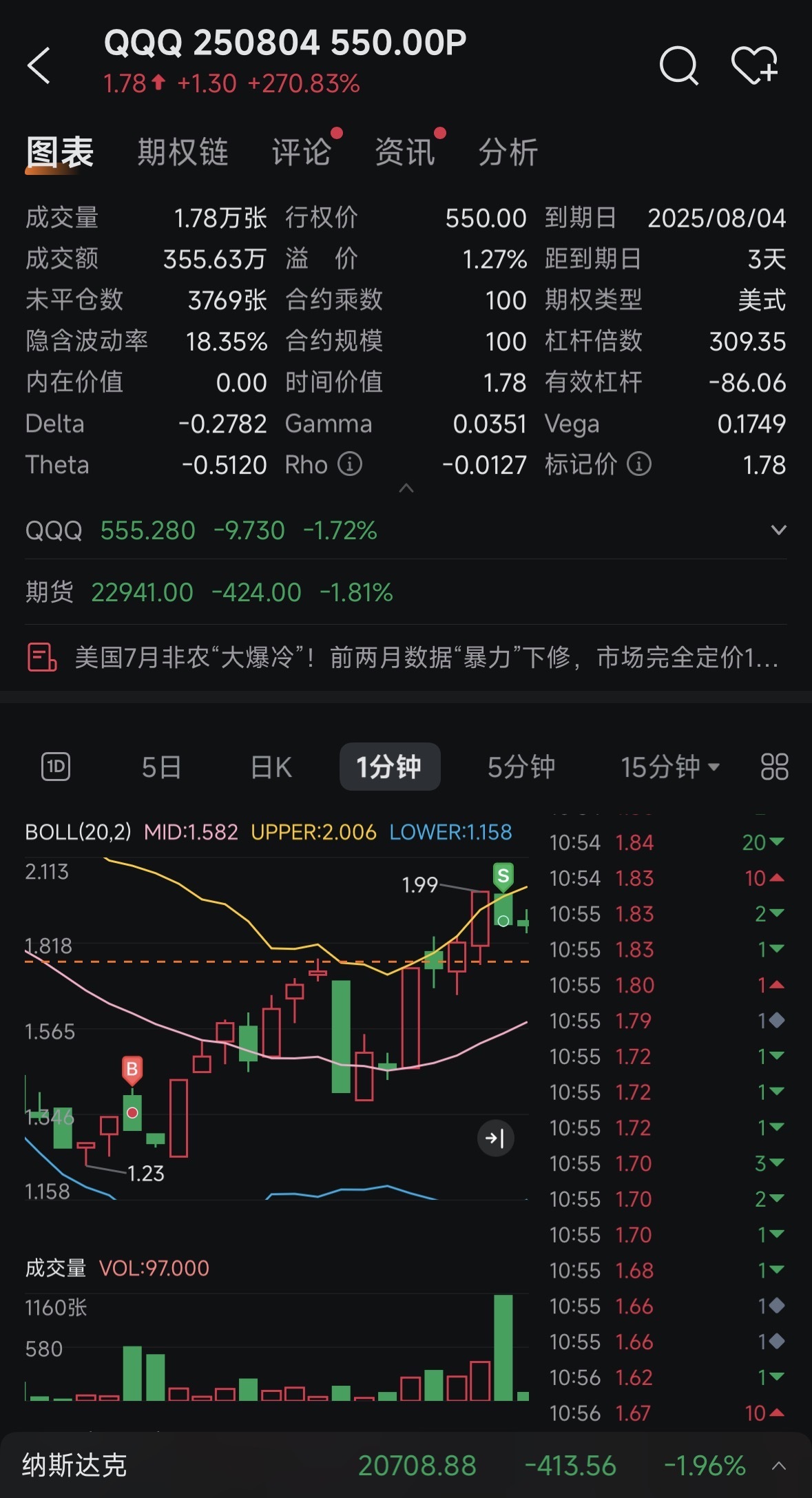
Task: Open the chart settings grid icon
Action: click(x=774, y=767)
